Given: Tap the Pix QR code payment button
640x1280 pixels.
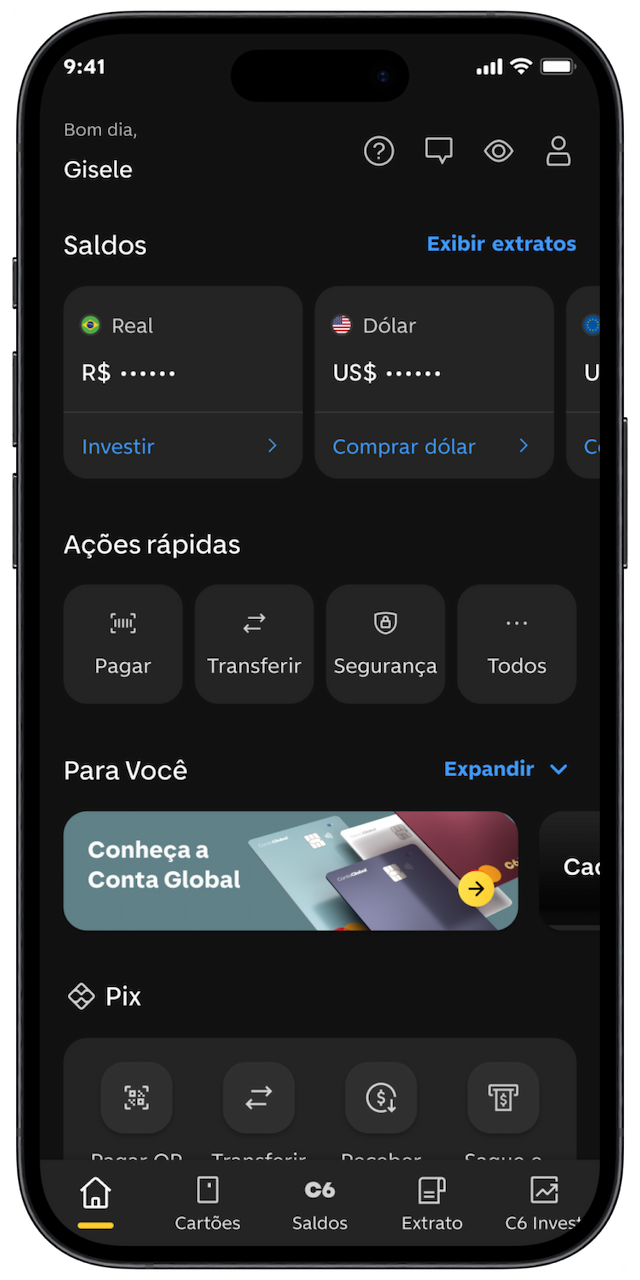Looking at the screenshot, I should click(137, 1098).
